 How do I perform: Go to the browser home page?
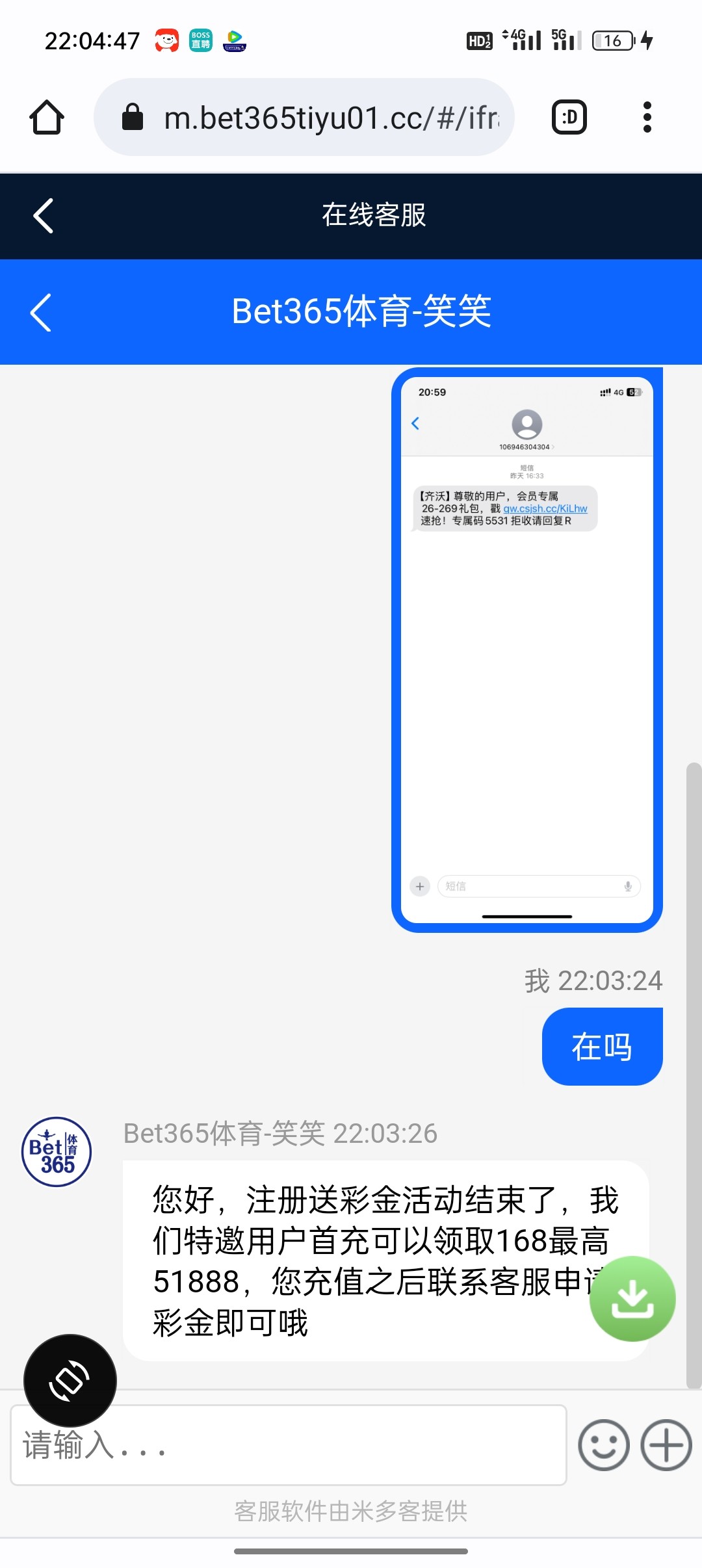47,117
